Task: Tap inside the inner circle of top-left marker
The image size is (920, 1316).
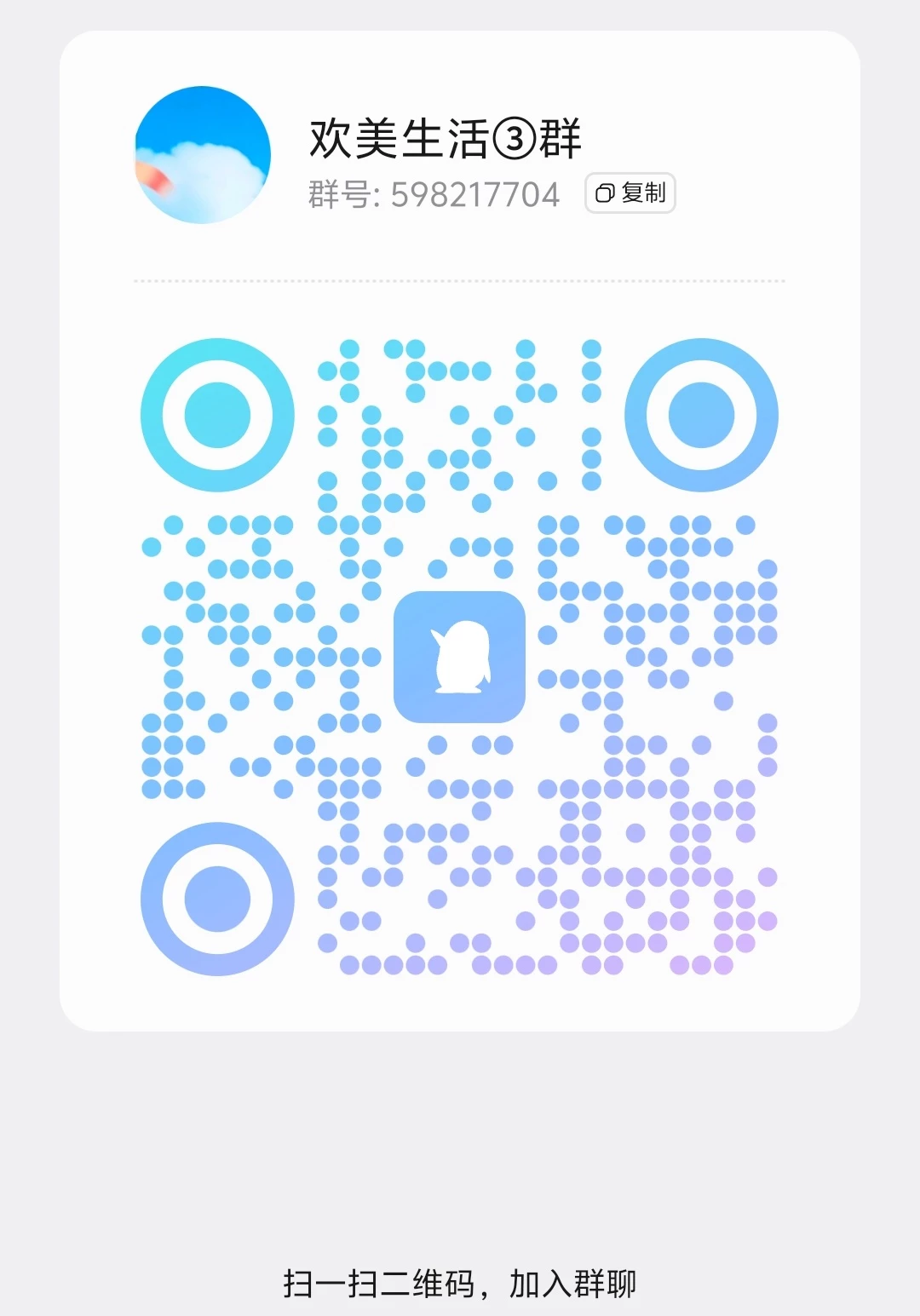Action: [218, 413]
